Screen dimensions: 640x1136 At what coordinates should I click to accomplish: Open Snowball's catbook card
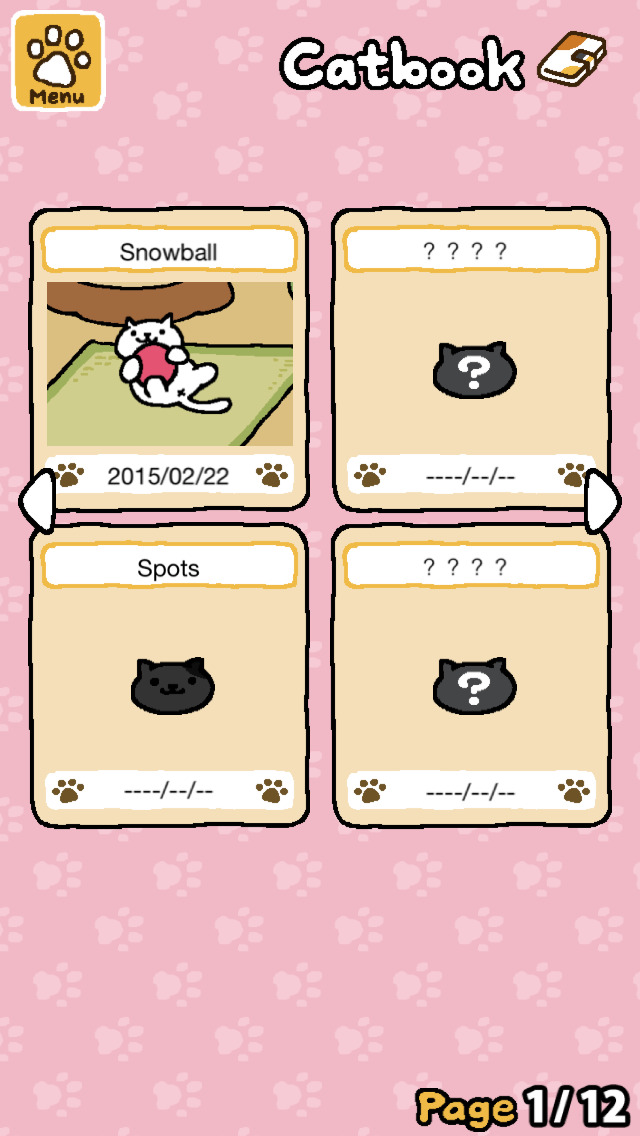tap(170, 359)
